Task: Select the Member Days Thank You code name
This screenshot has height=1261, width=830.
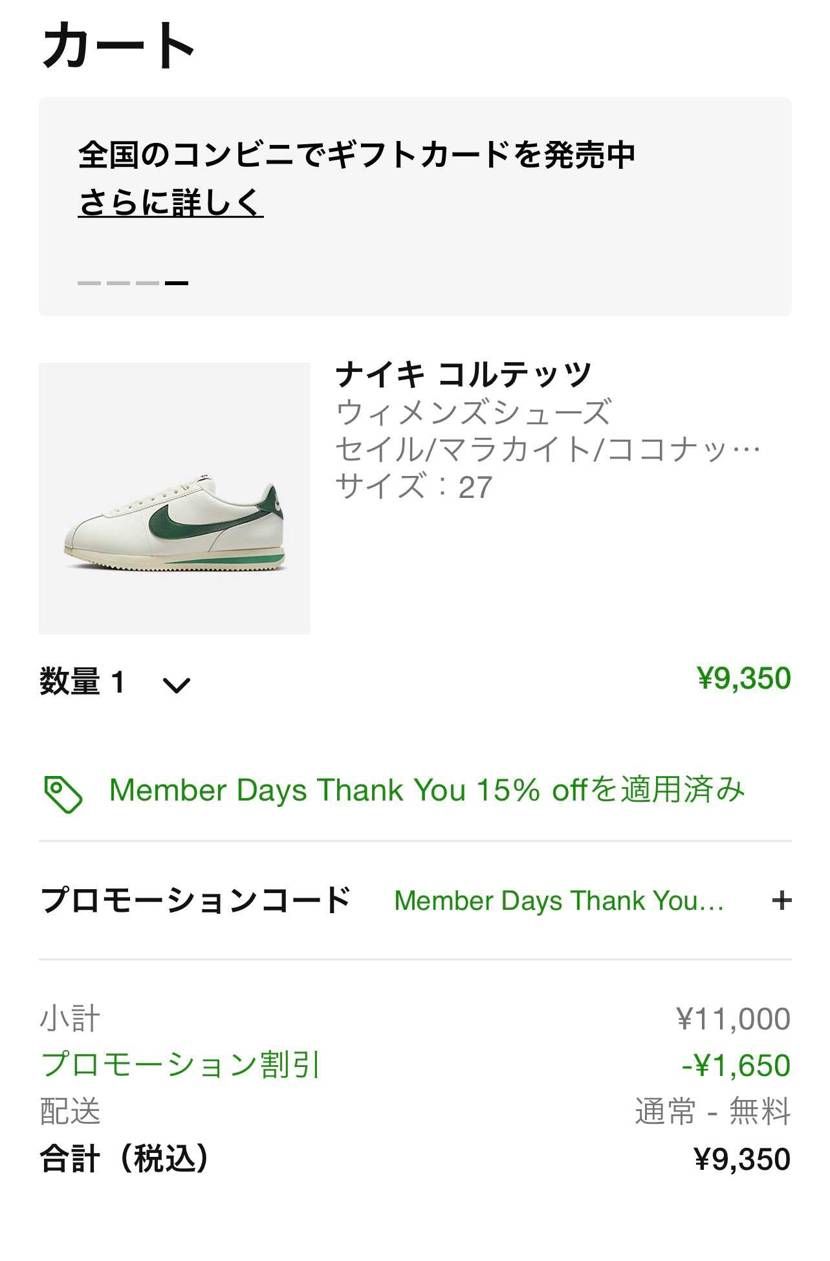Action: coord(560,900)
